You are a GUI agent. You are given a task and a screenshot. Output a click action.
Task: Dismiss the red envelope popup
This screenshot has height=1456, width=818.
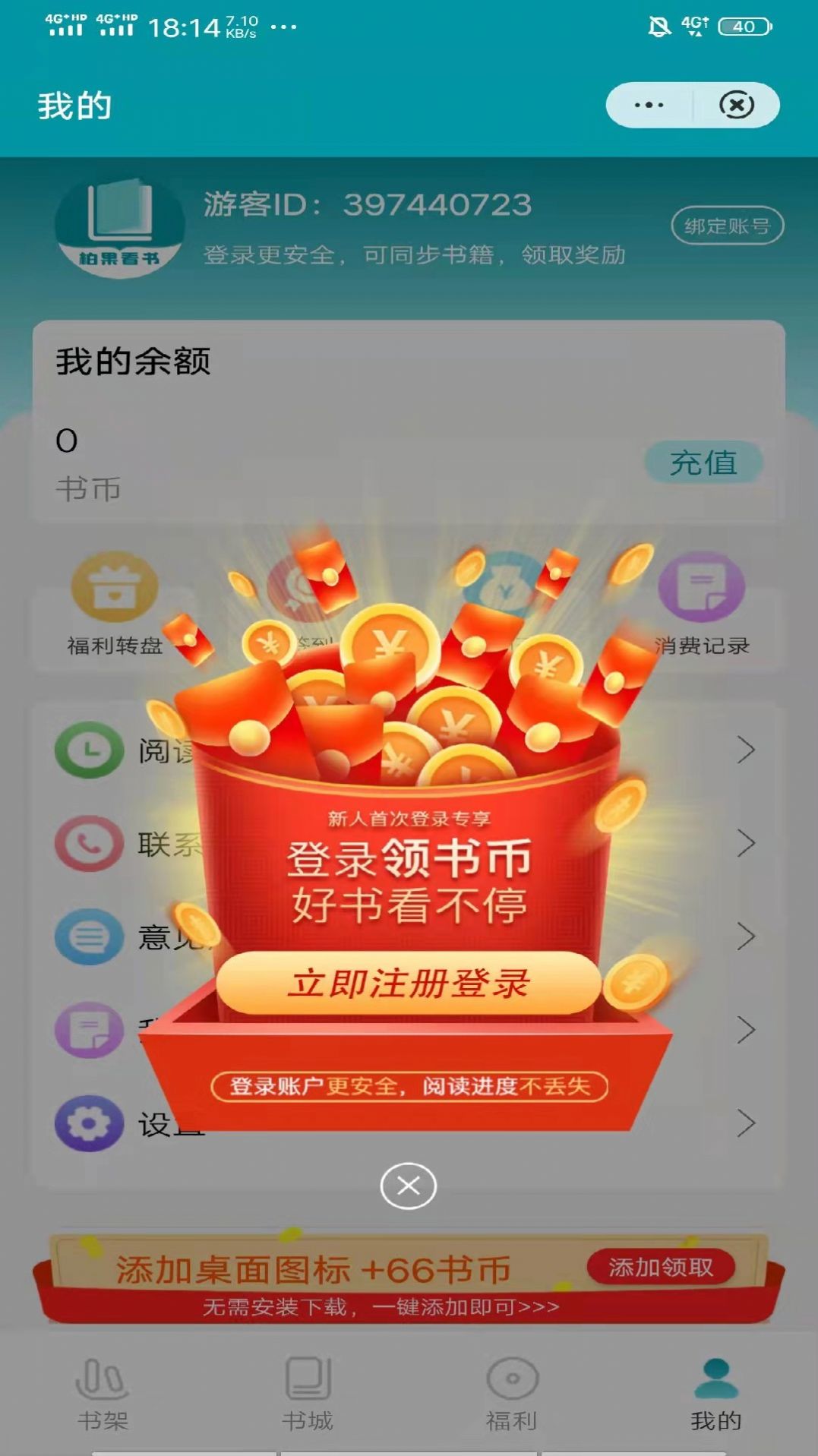[x=408, y=1186]
